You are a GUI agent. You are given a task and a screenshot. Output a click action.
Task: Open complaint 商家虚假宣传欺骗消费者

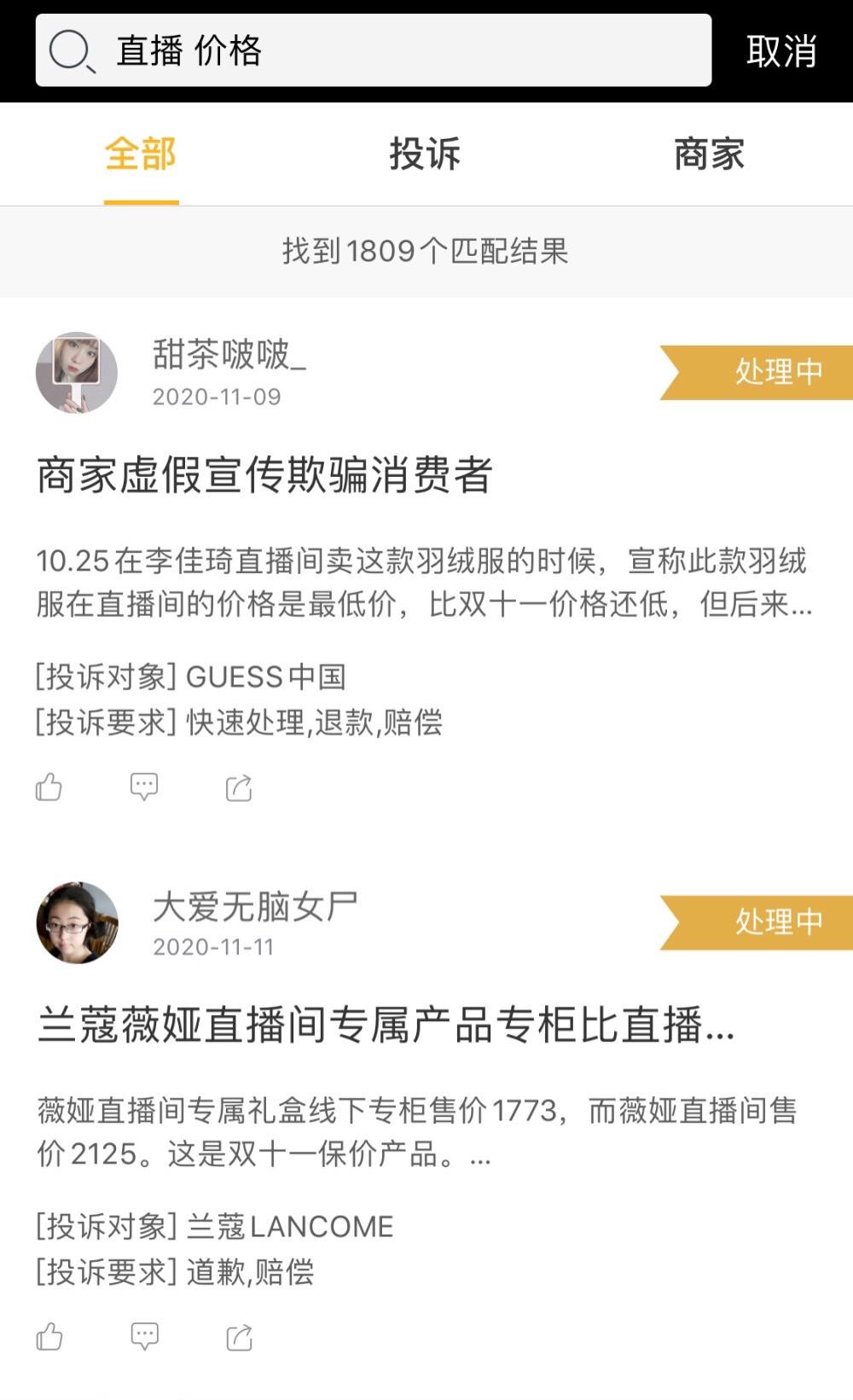264,475
